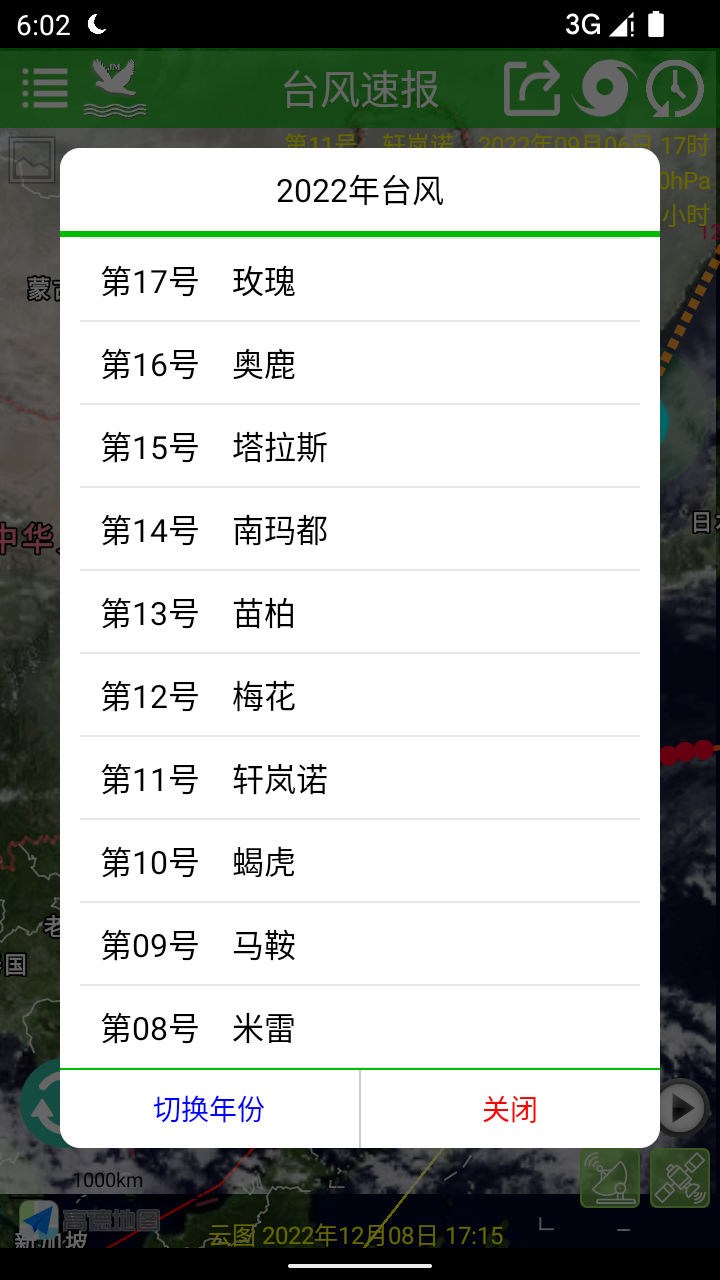720x1280 pixels.
Task: Select typhoon No. 17 玫瑰
Action: [360, 282]
